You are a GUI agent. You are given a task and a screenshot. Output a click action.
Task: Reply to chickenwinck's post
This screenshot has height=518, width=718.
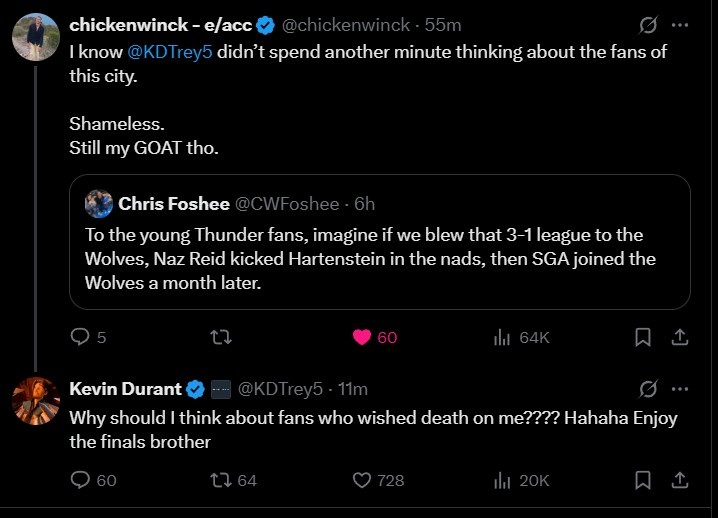[x=80, y=338]
